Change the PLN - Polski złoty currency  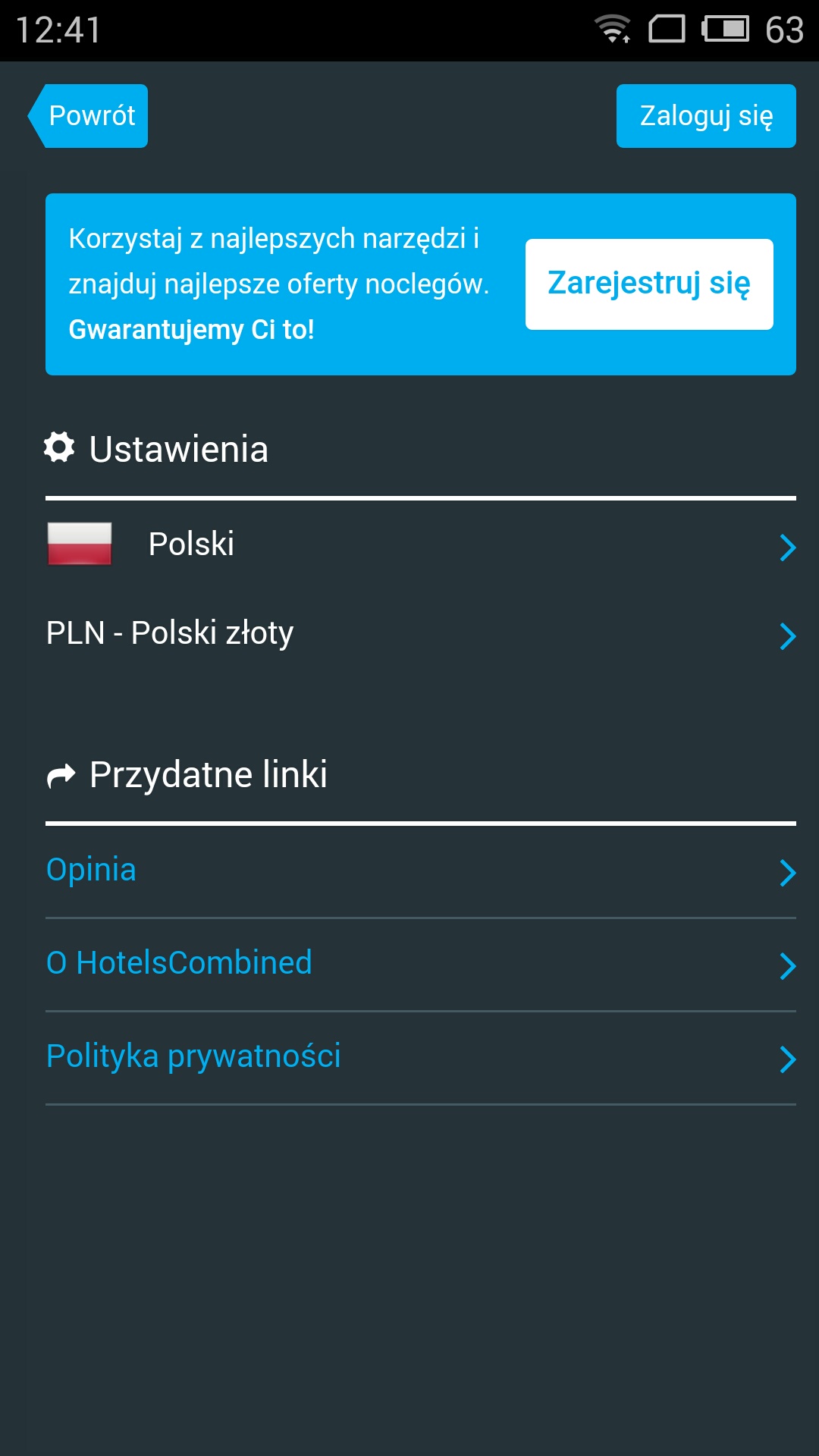click(x=421, y=633)
